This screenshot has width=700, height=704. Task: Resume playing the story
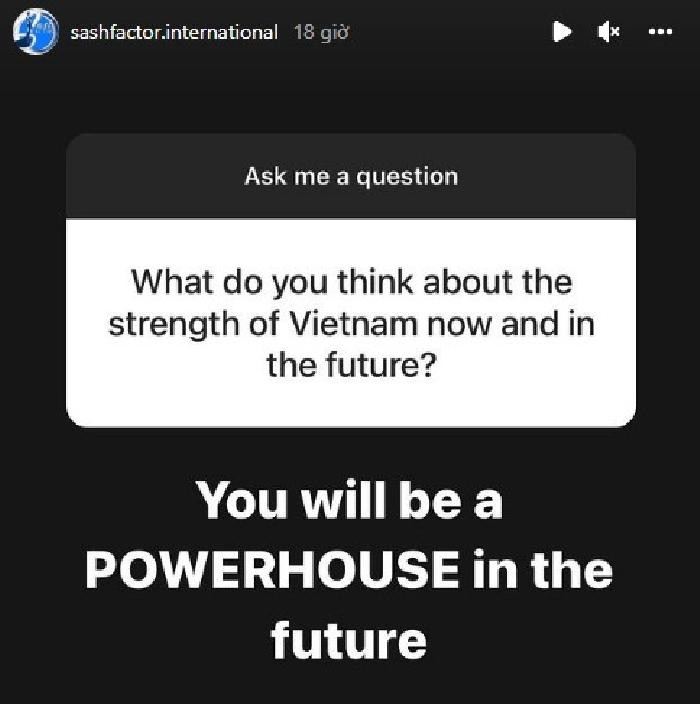(x=562, y=32)
